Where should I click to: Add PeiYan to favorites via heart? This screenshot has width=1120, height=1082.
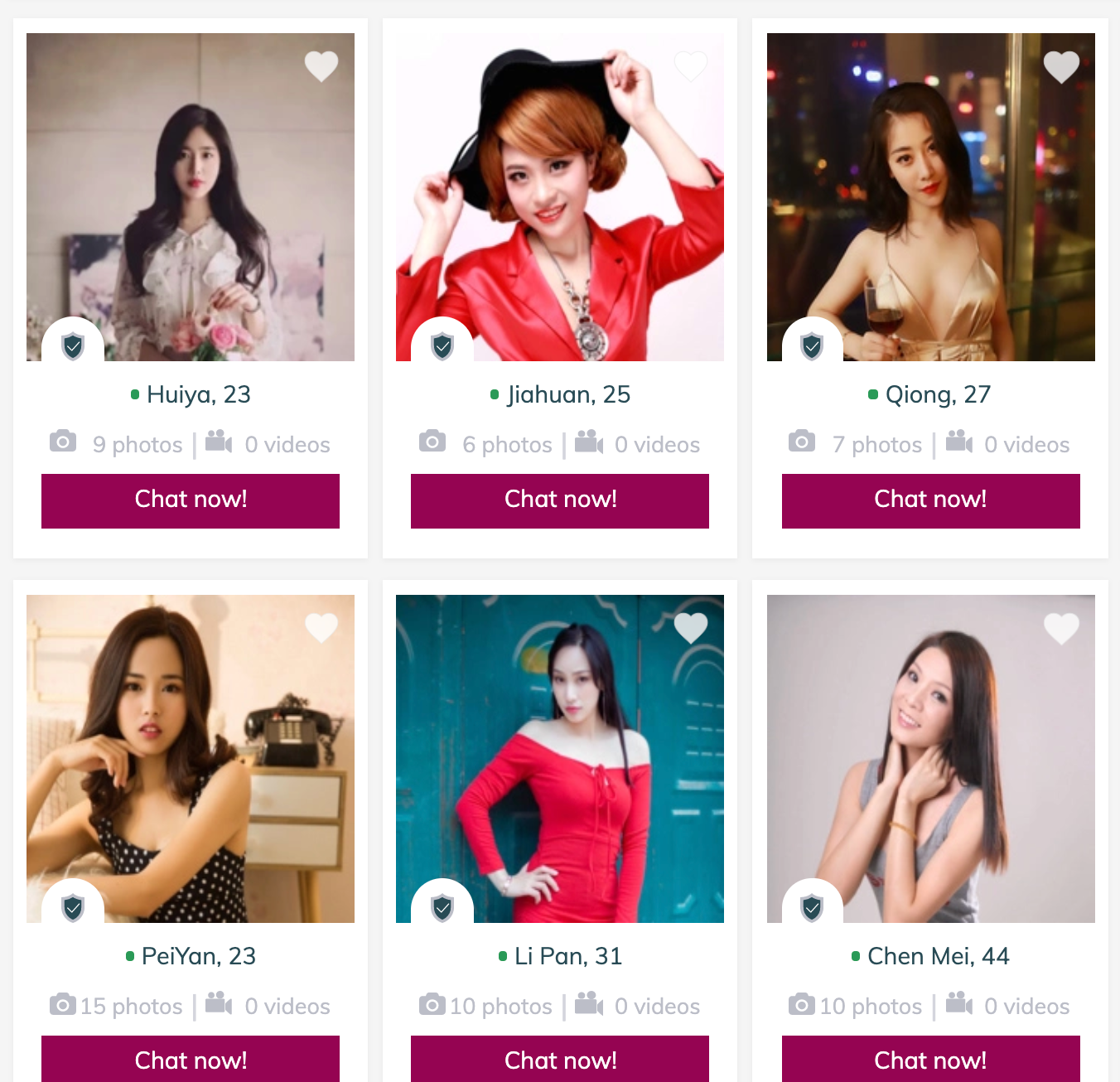click(x=321, y=628)
